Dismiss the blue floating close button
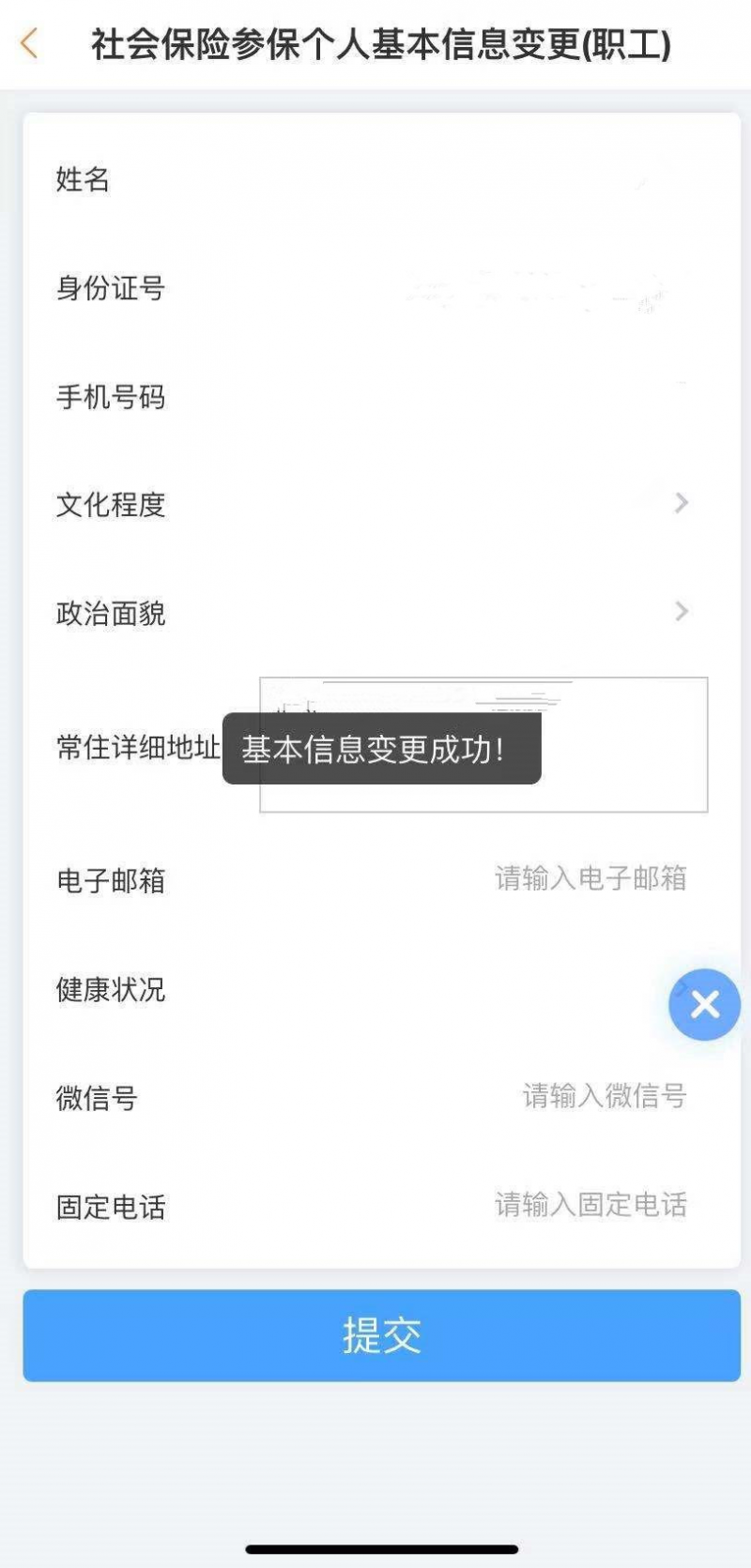The height and width of the screenshot is (1568, 751). click(x=704, y=1005)
